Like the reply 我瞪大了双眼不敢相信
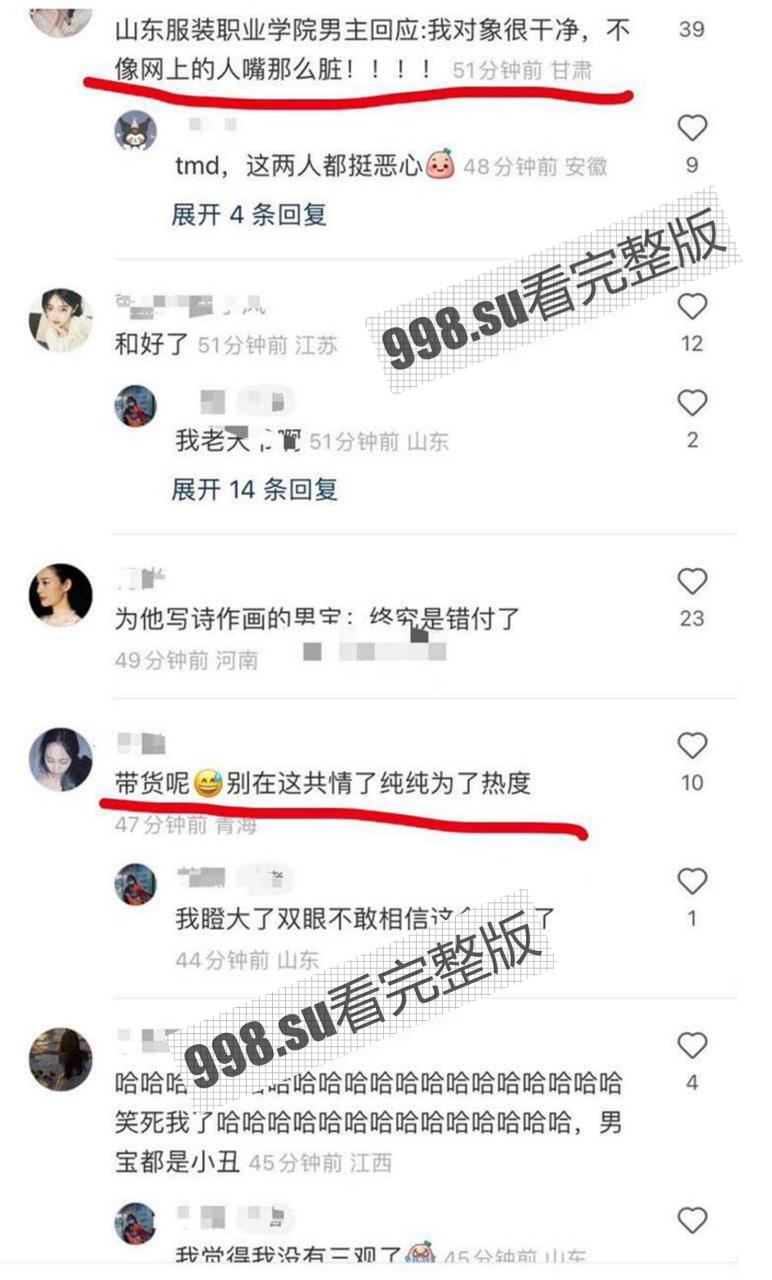The width and height of the screenshot is (772, 1280). tap(692, 882)
